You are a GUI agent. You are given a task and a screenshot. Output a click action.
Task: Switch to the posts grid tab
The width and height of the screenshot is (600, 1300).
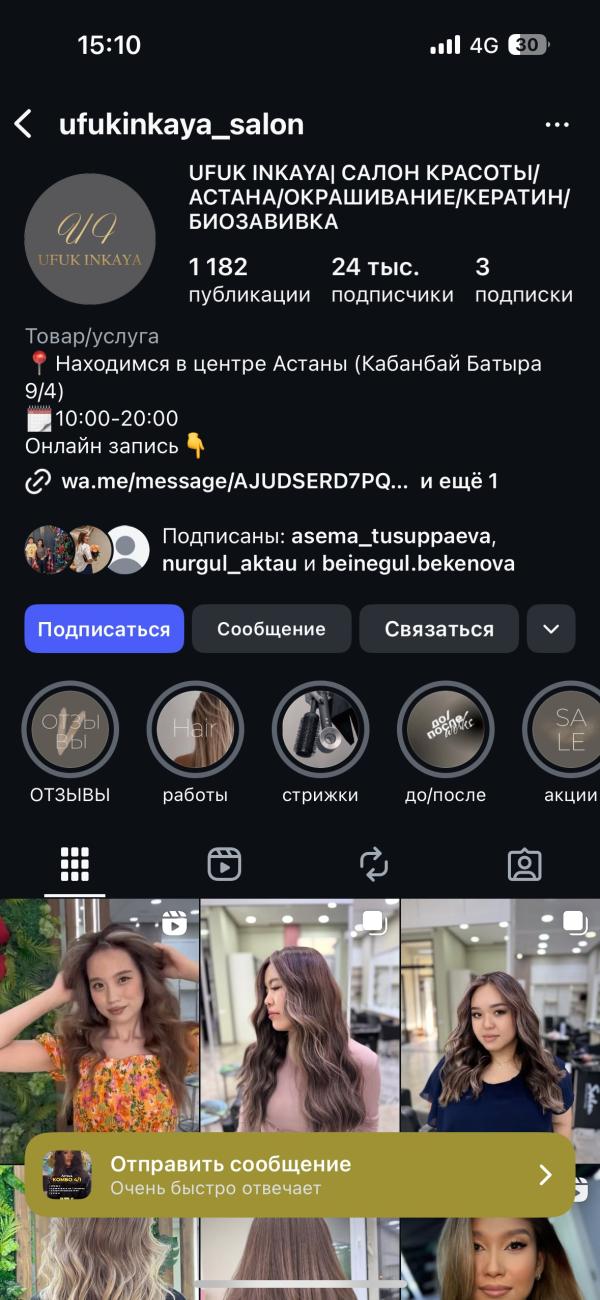click(x=75, y=864)
